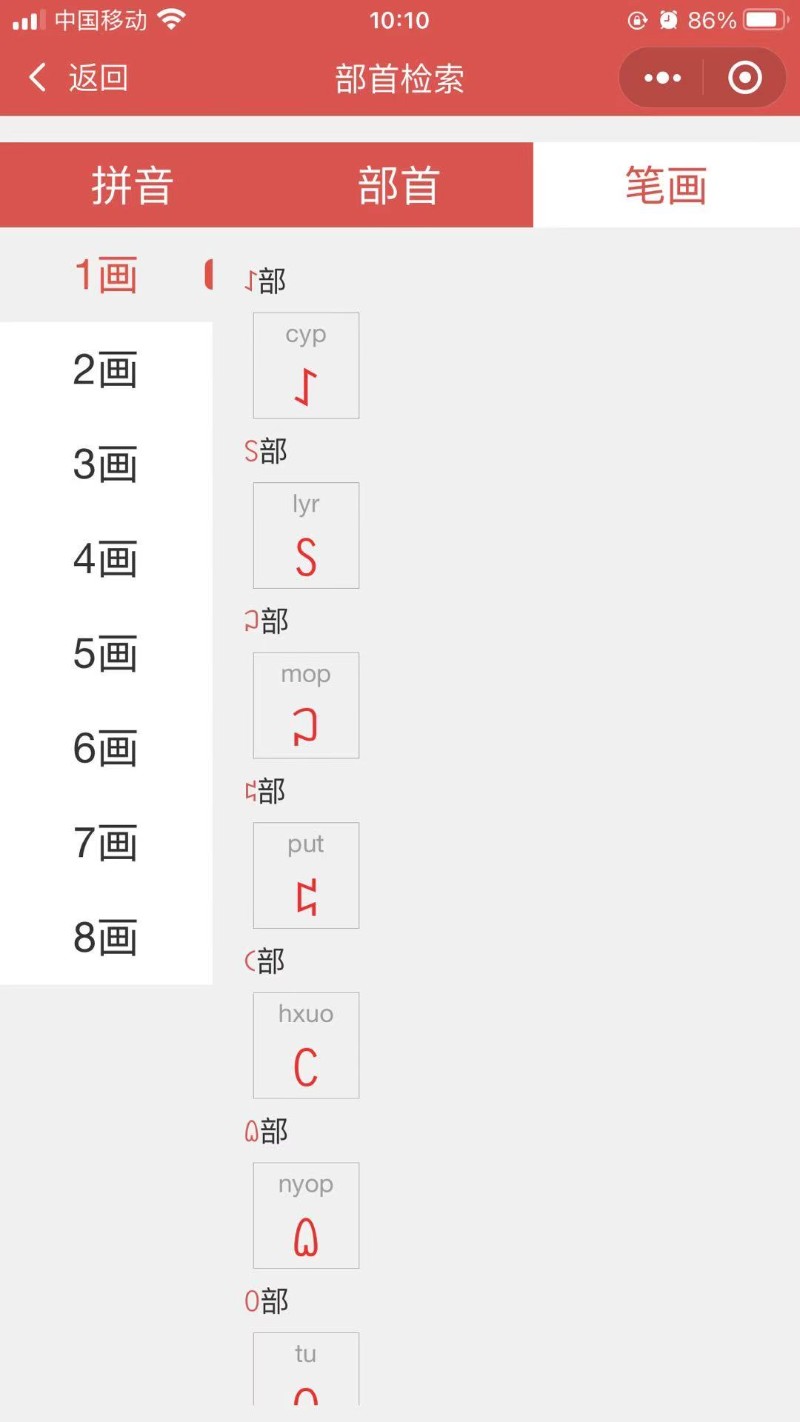Pick the 7画 category
Viewport: 800px width, 1422px height.
[x=106, y=843]
